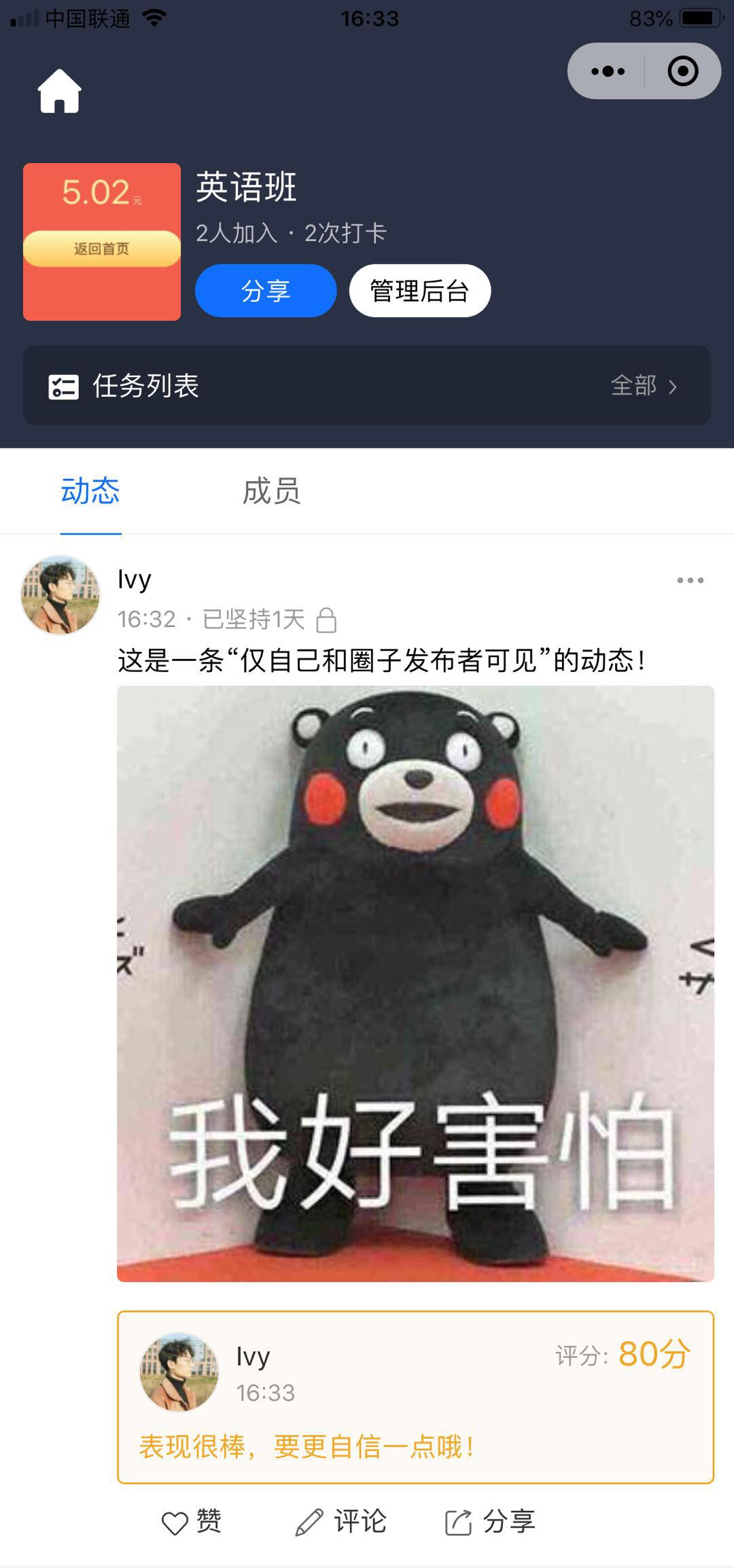Like Ivy's post with 赞

(x=192, y=1522)
